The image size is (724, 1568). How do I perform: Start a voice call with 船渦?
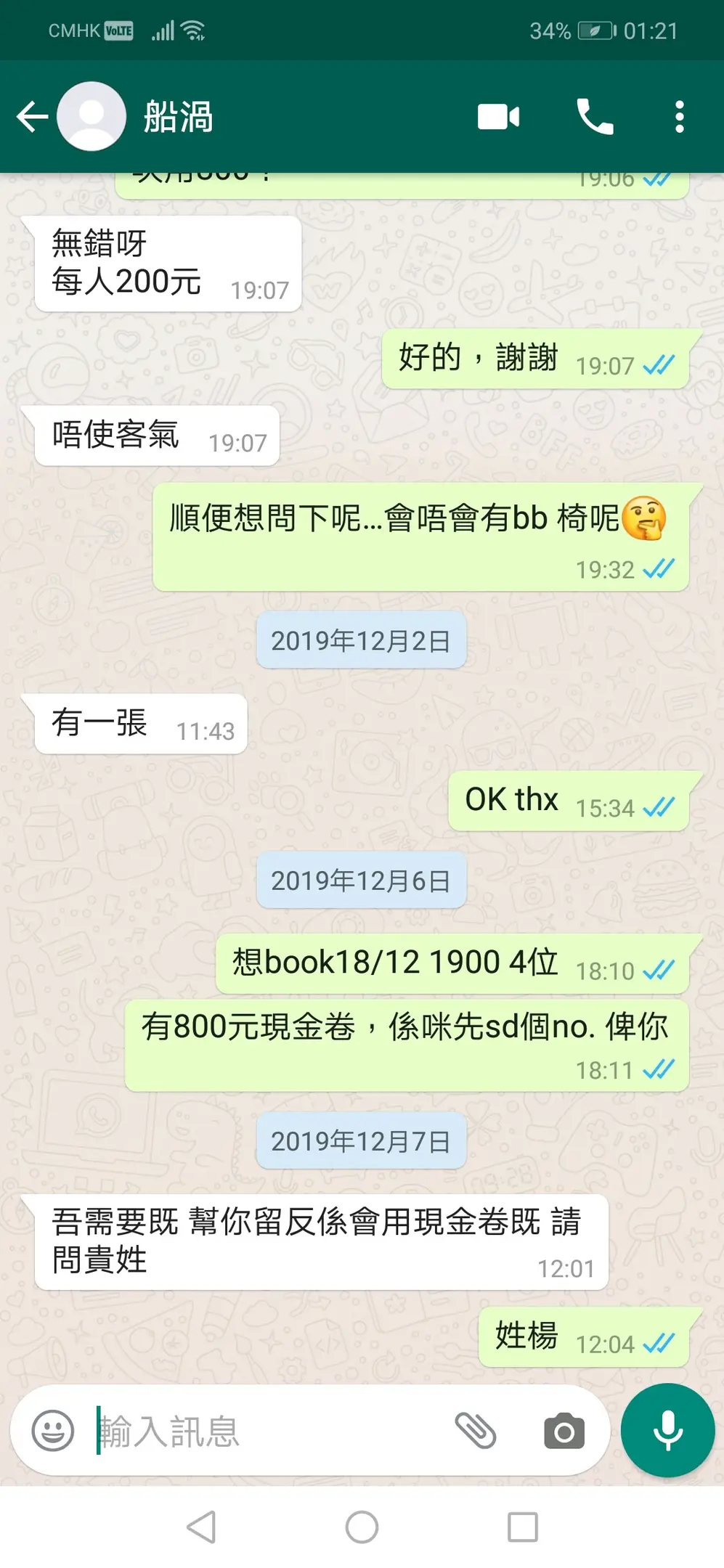595,117
